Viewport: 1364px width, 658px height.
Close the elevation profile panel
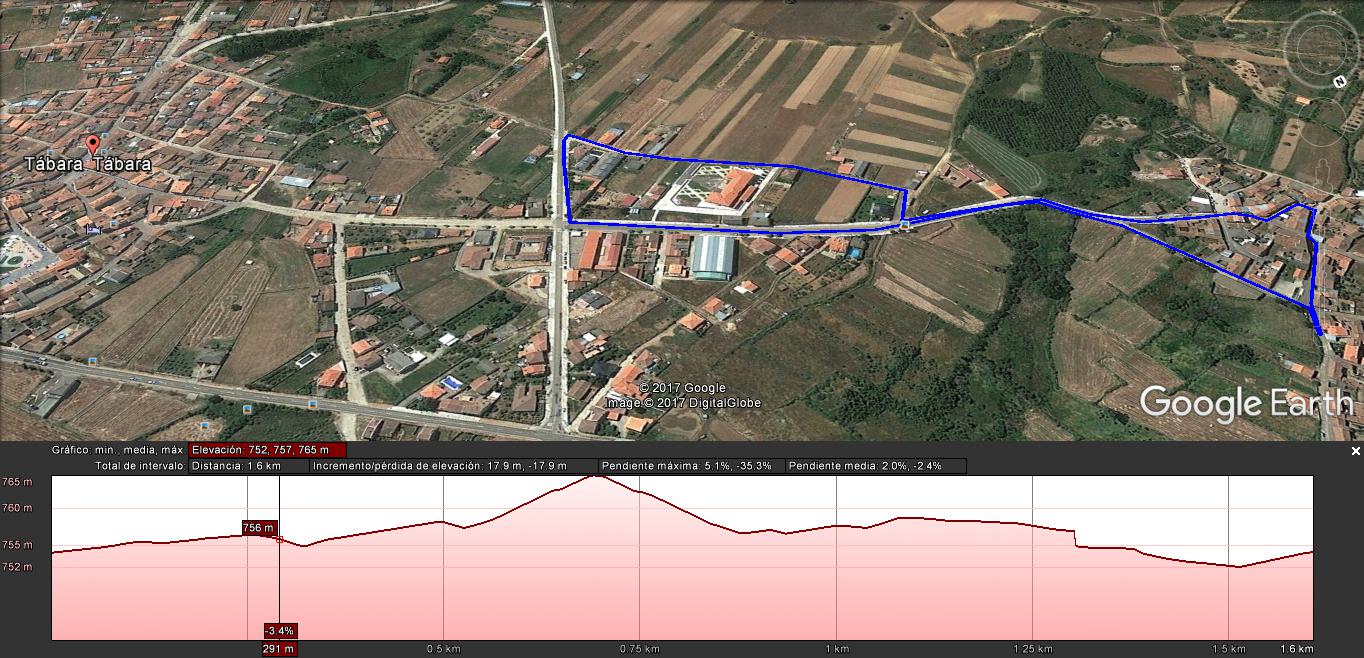point(1356,451)
